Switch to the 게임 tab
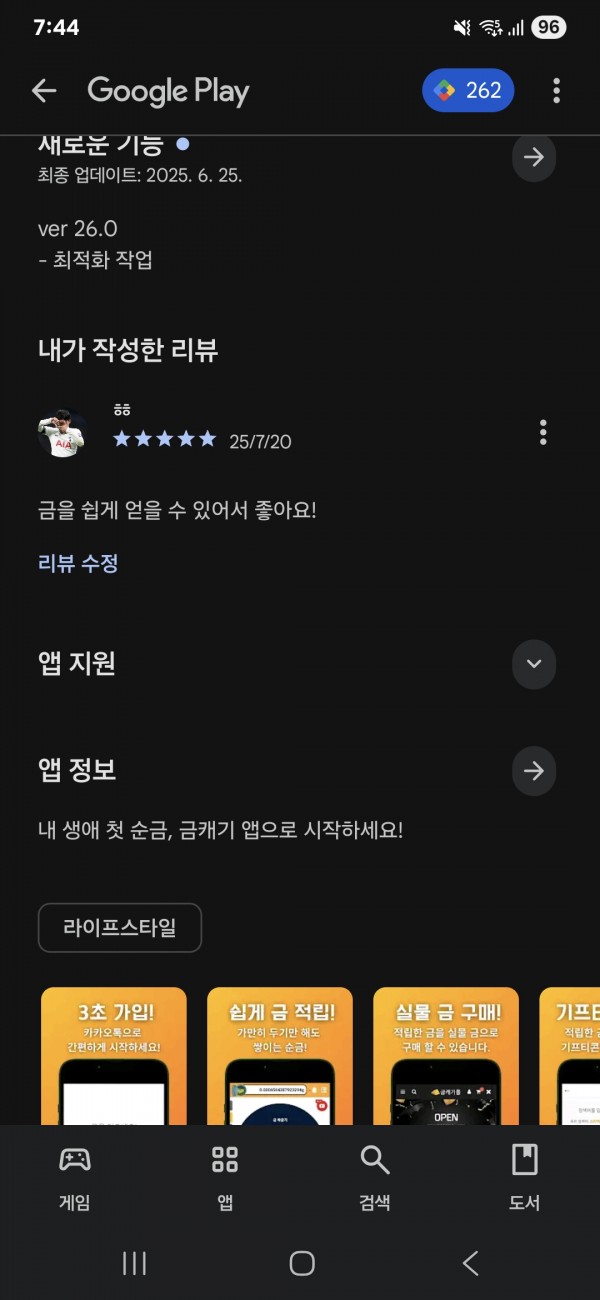This screenshot has height=1300, width=600. (75, 1177)
